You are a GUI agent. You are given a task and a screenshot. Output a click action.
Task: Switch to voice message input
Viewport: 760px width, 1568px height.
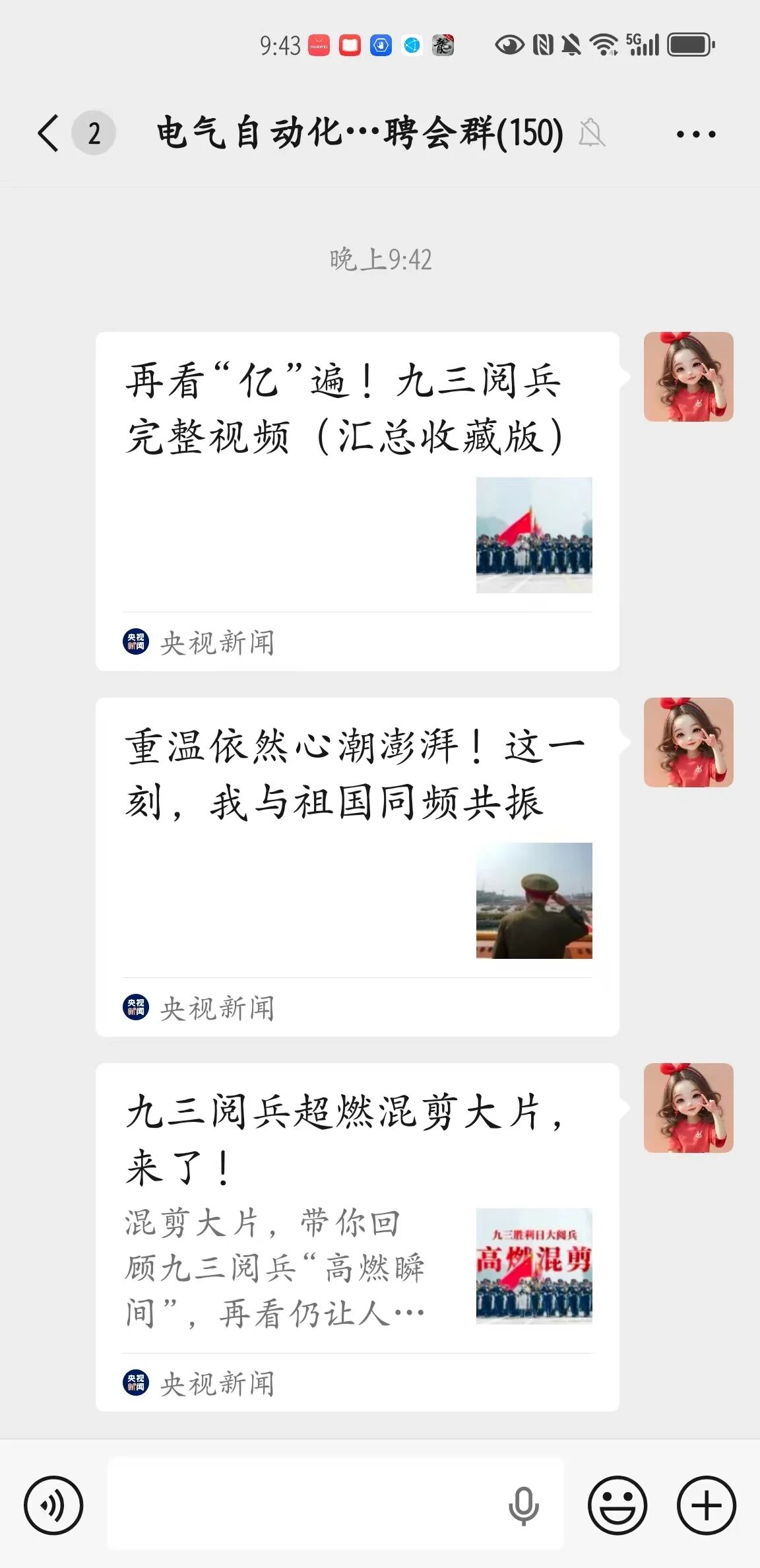(x=53, y=1505)
